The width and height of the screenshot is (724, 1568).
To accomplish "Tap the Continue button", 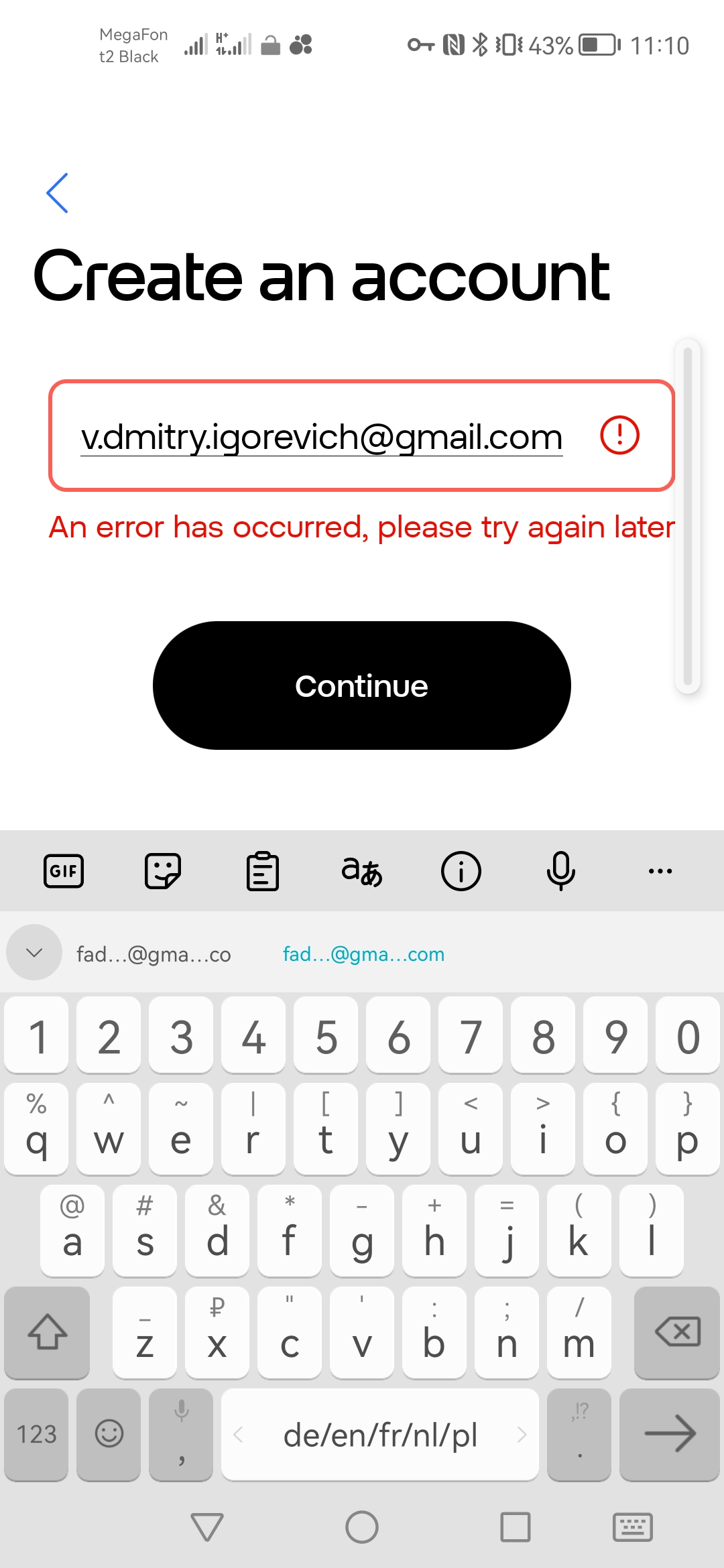I will click(x=362, y=685).
